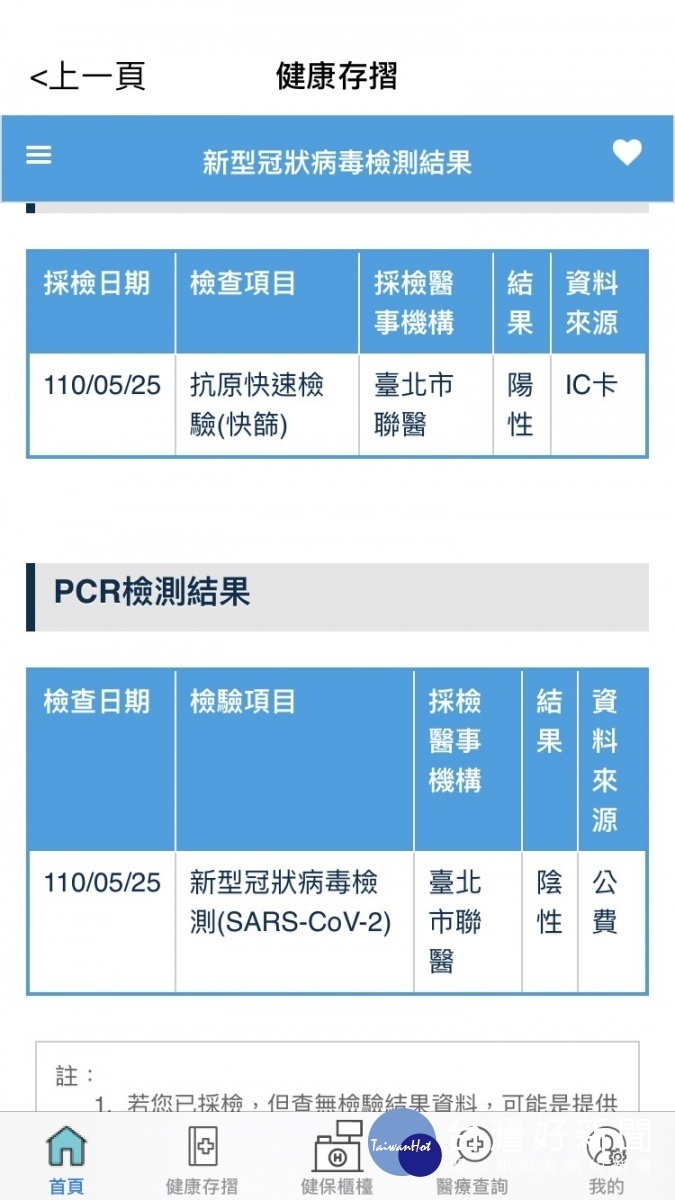Tap the heart favorite icon
Screen dimensions: 675x1200
point(627,153)
